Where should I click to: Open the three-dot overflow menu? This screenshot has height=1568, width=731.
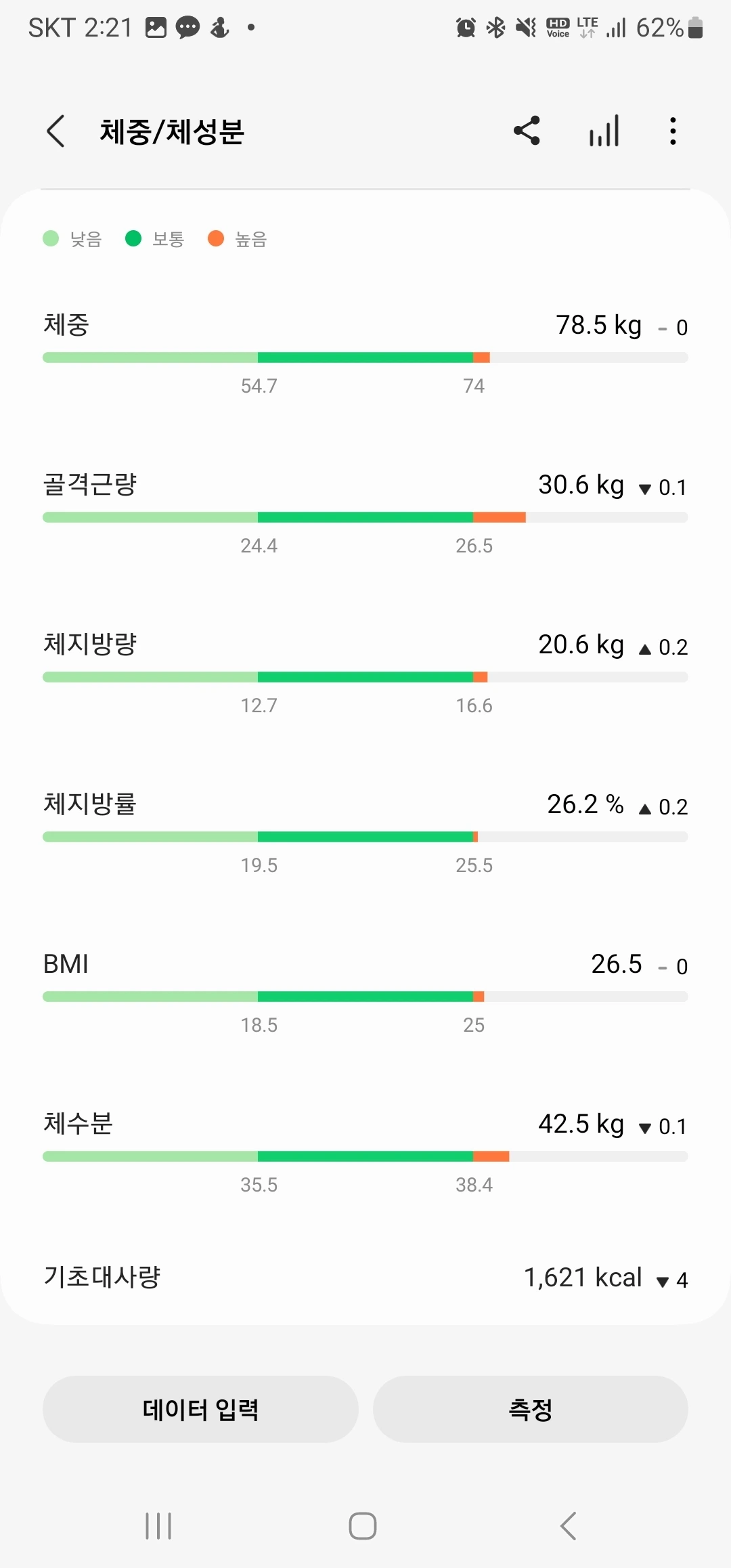tap(673, 131)
